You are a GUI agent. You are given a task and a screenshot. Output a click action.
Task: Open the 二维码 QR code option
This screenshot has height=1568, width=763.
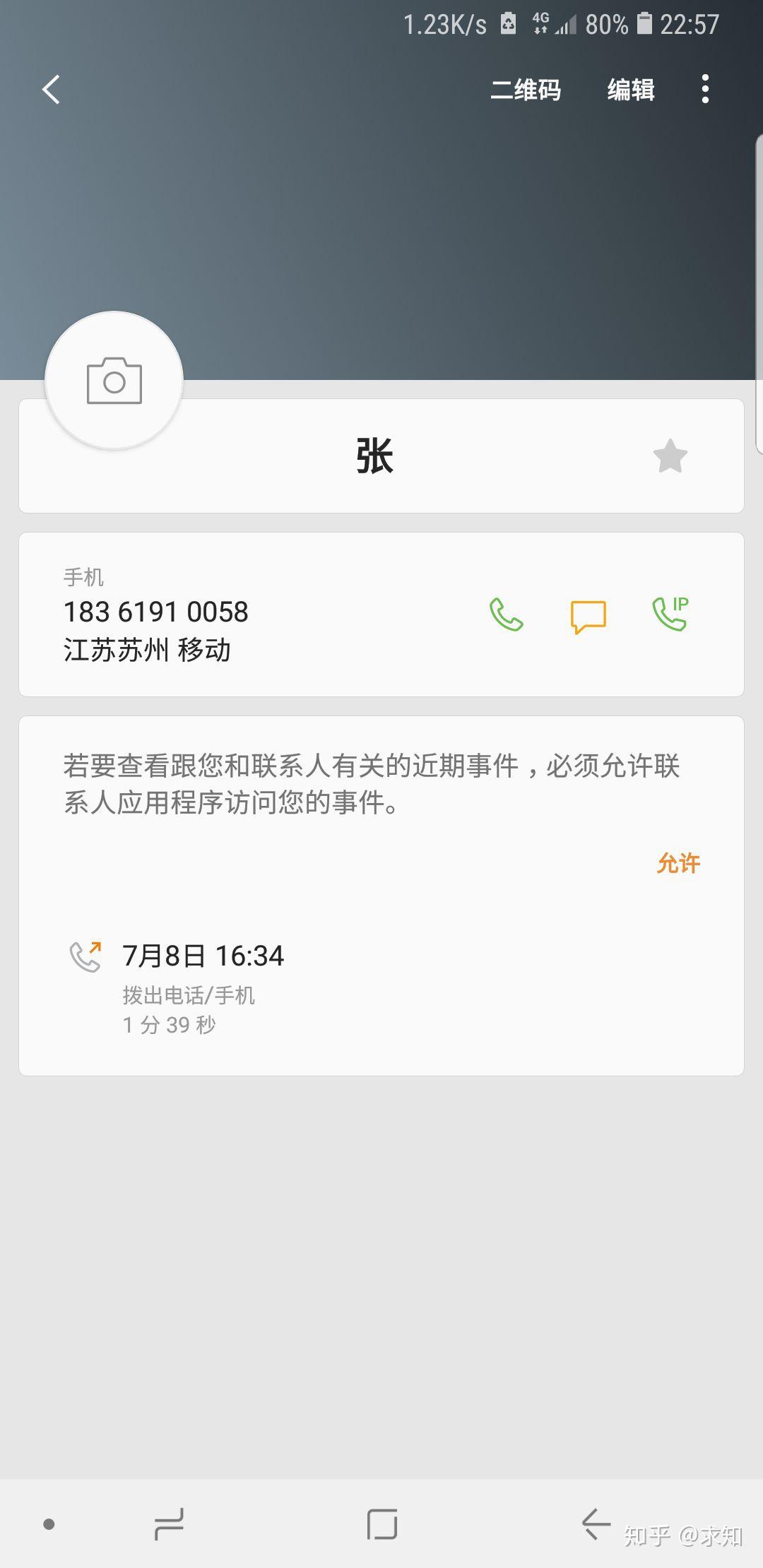point(526,90)
